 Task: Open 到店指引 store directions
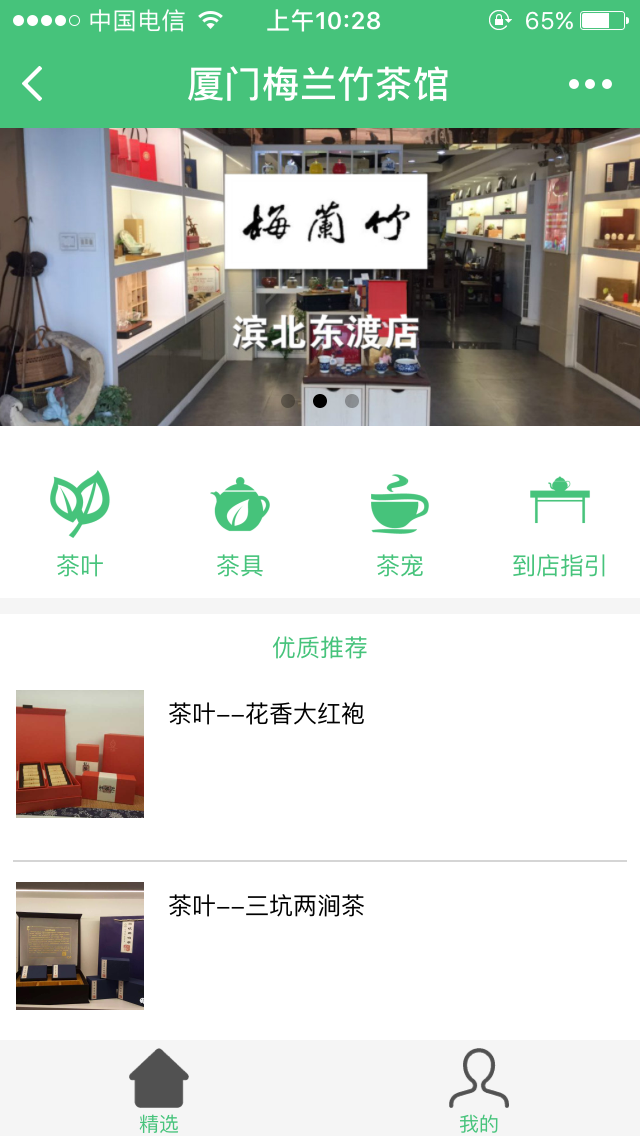click(x=559, y=523)
